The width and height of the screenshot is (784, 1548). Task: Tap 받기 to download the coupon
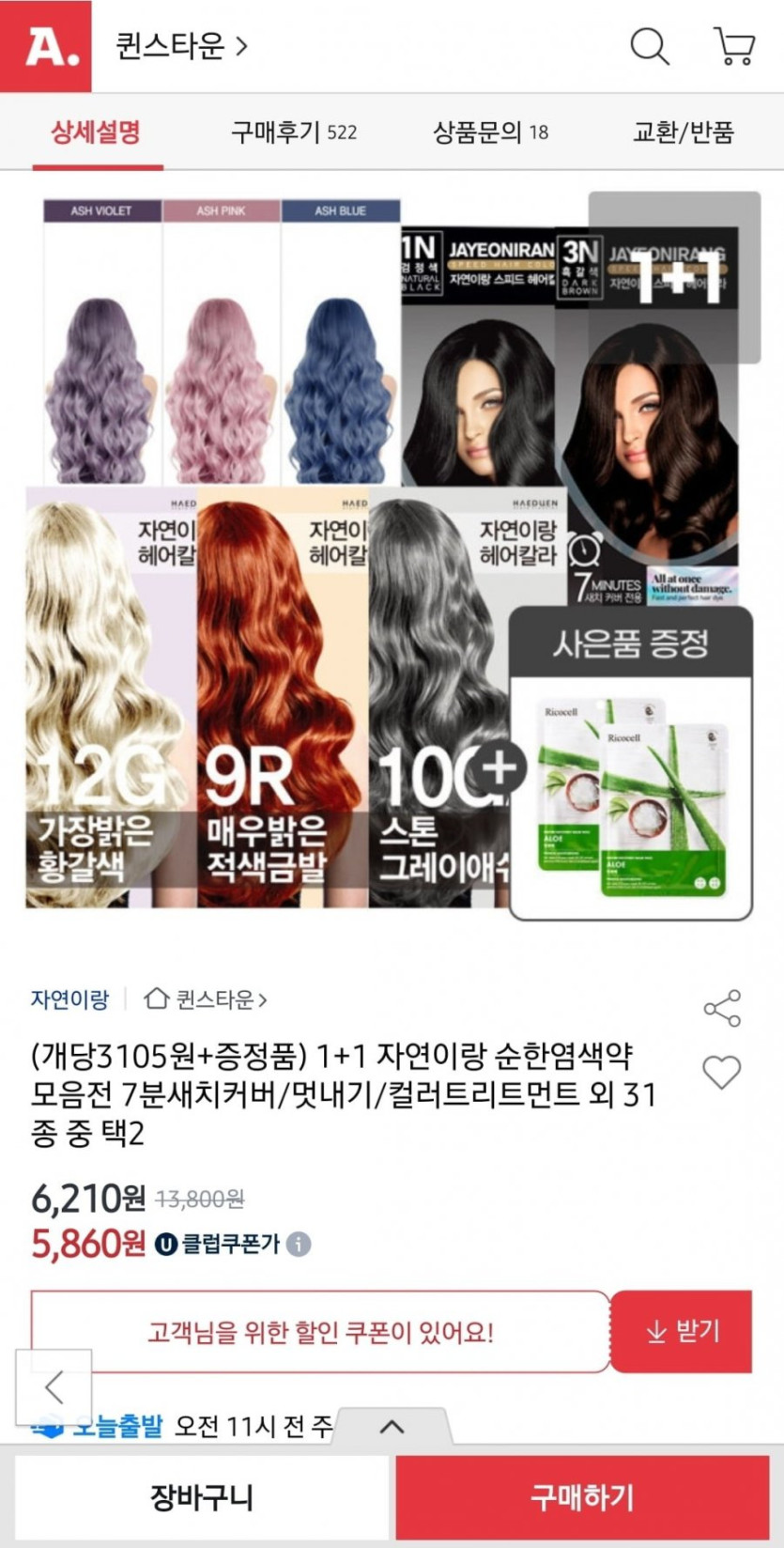pos(683,1331)
